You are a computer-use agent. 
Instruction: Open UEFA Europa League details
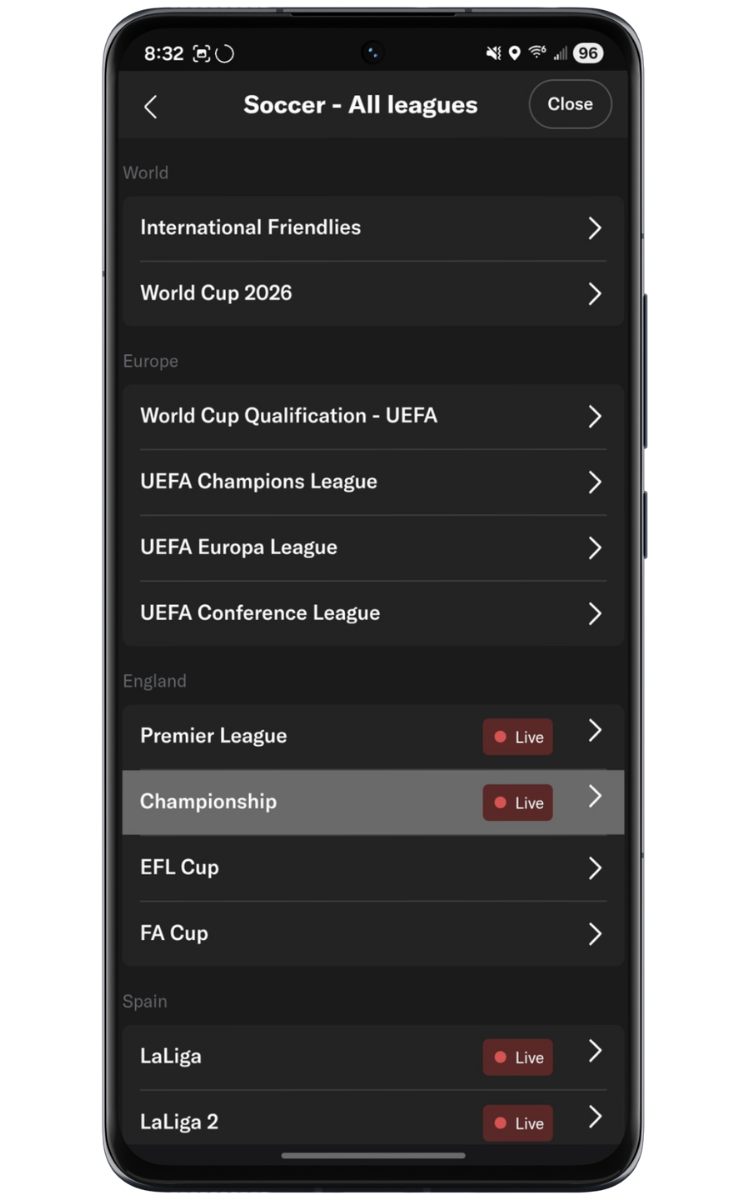[372, 547]
